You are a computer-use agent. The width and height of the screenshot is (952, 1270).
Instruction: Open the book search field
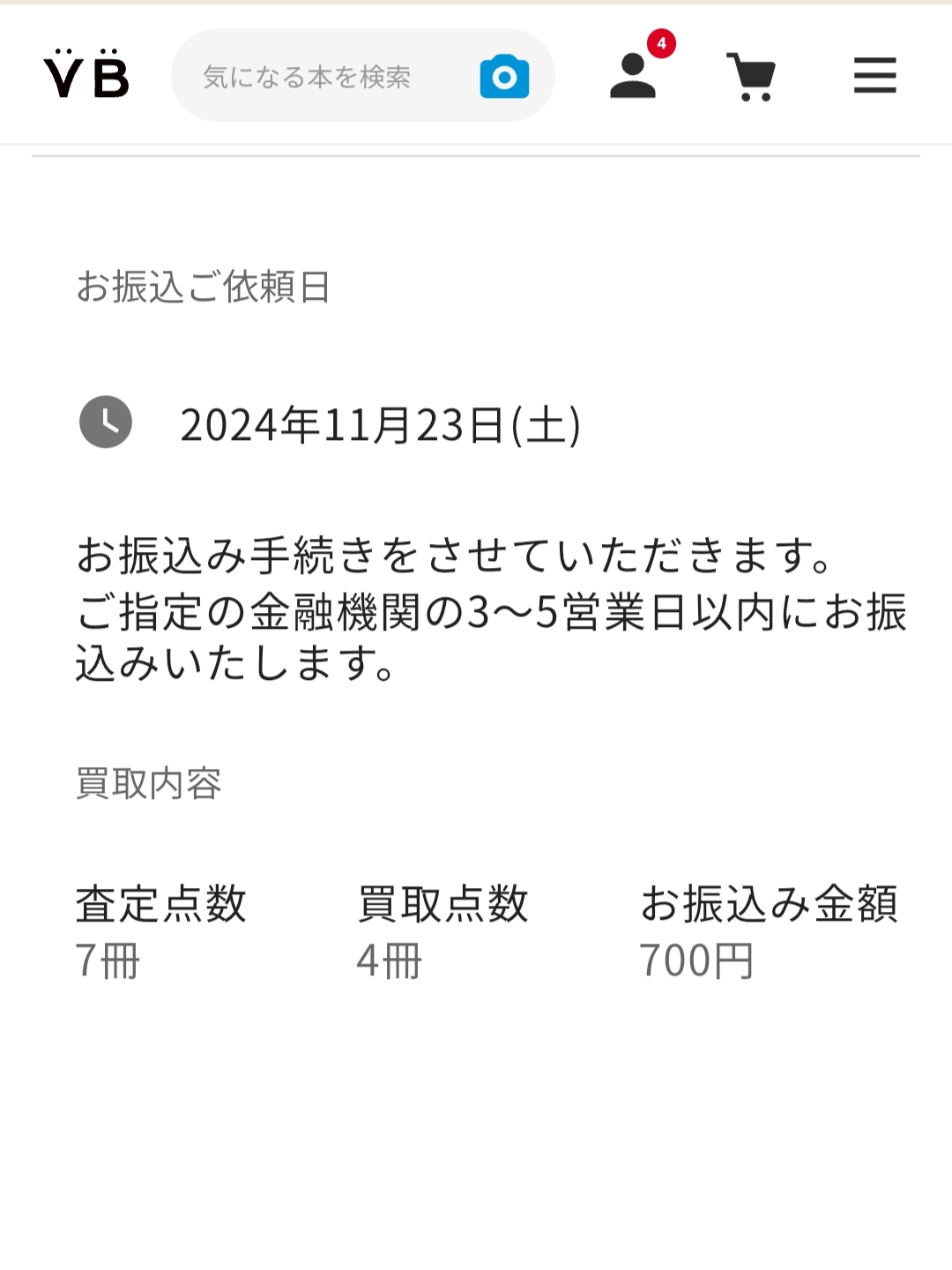(317, 77)
